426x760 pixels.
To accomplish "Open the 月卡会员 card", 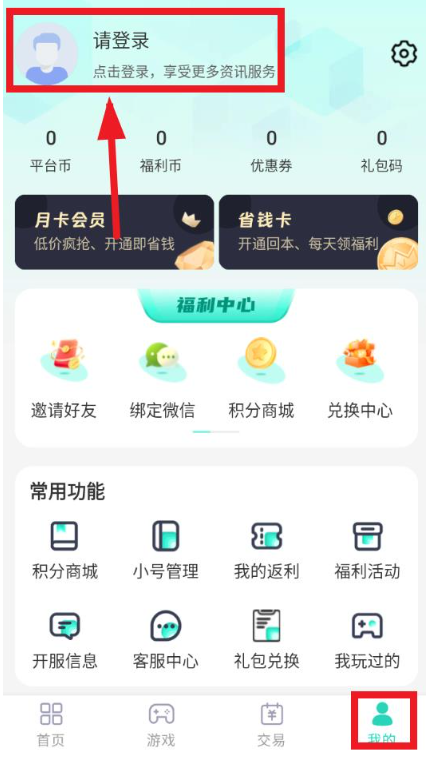I will coord(114,232).
